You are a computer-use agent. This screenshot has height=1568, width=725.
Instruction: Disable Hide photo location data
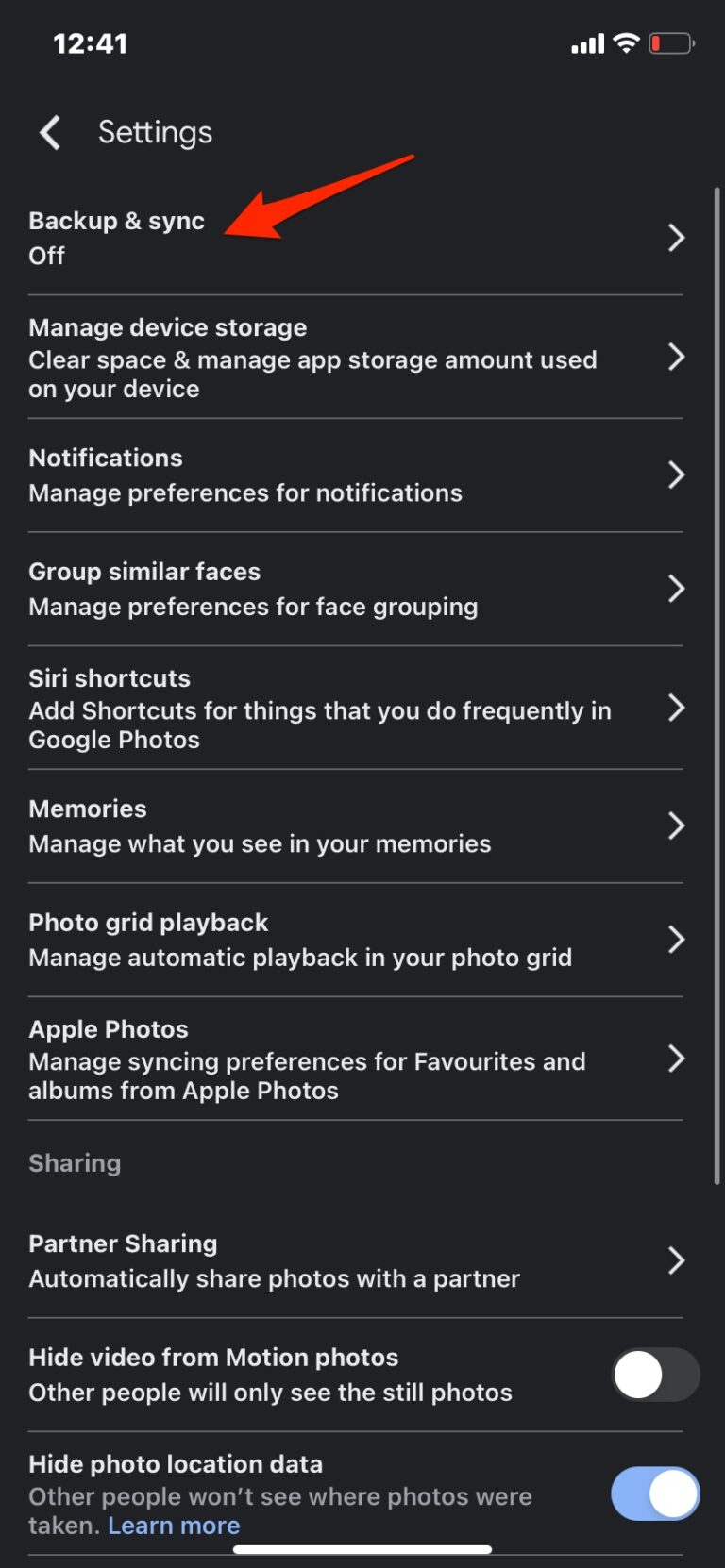tap(654, 1493)
